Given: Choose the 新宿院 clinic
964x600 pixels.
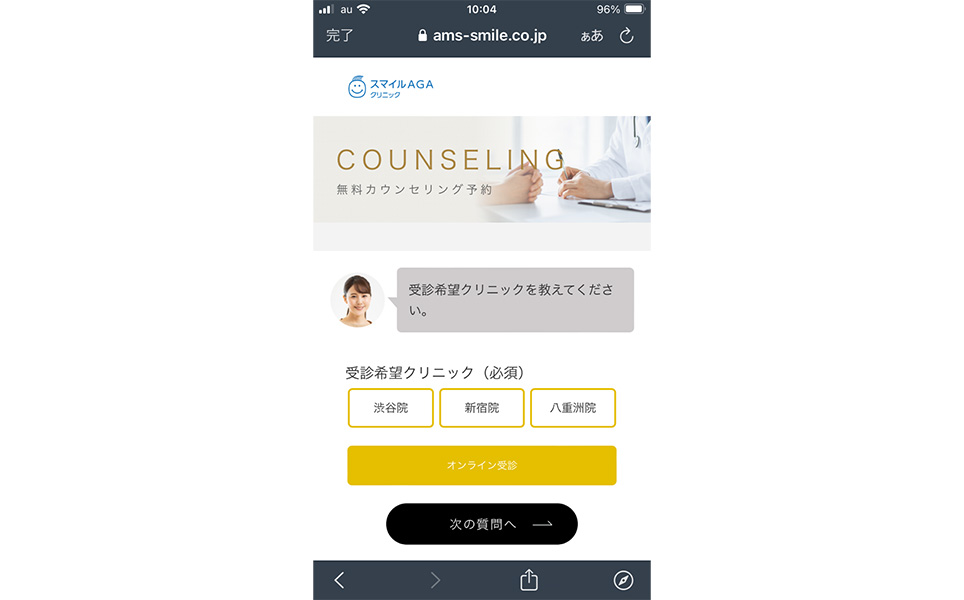Looking at the screenshot, I should pos(482,408).
